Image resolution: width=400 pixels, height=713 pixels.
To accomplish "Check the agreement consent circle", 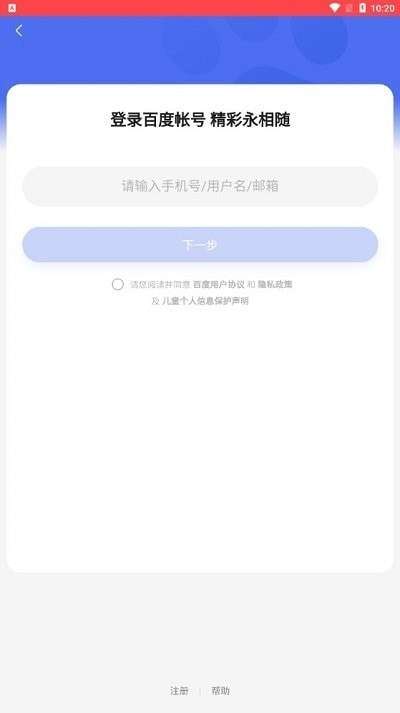I will (118, 285).
